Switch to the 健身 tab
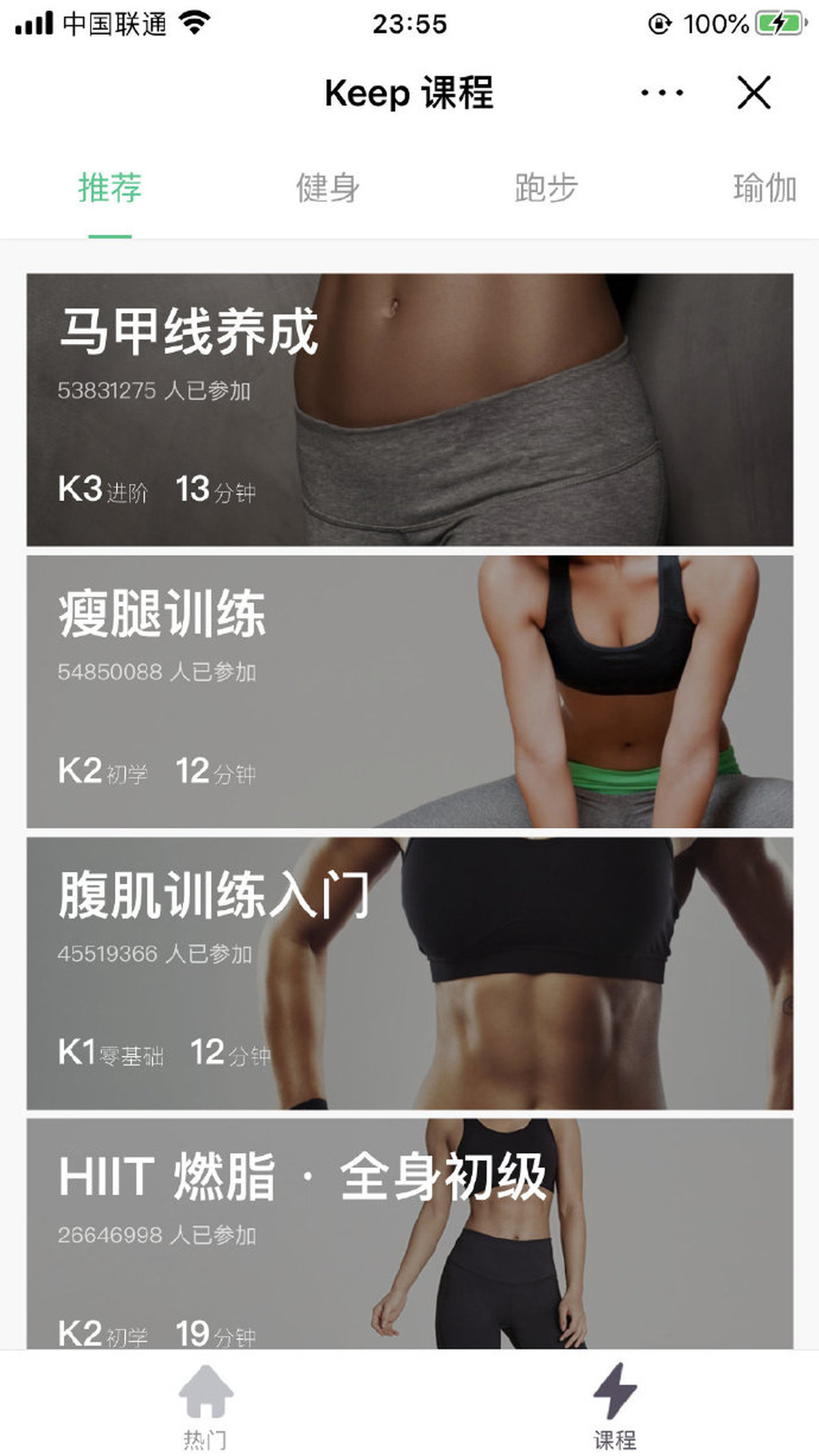 [328, 188]
